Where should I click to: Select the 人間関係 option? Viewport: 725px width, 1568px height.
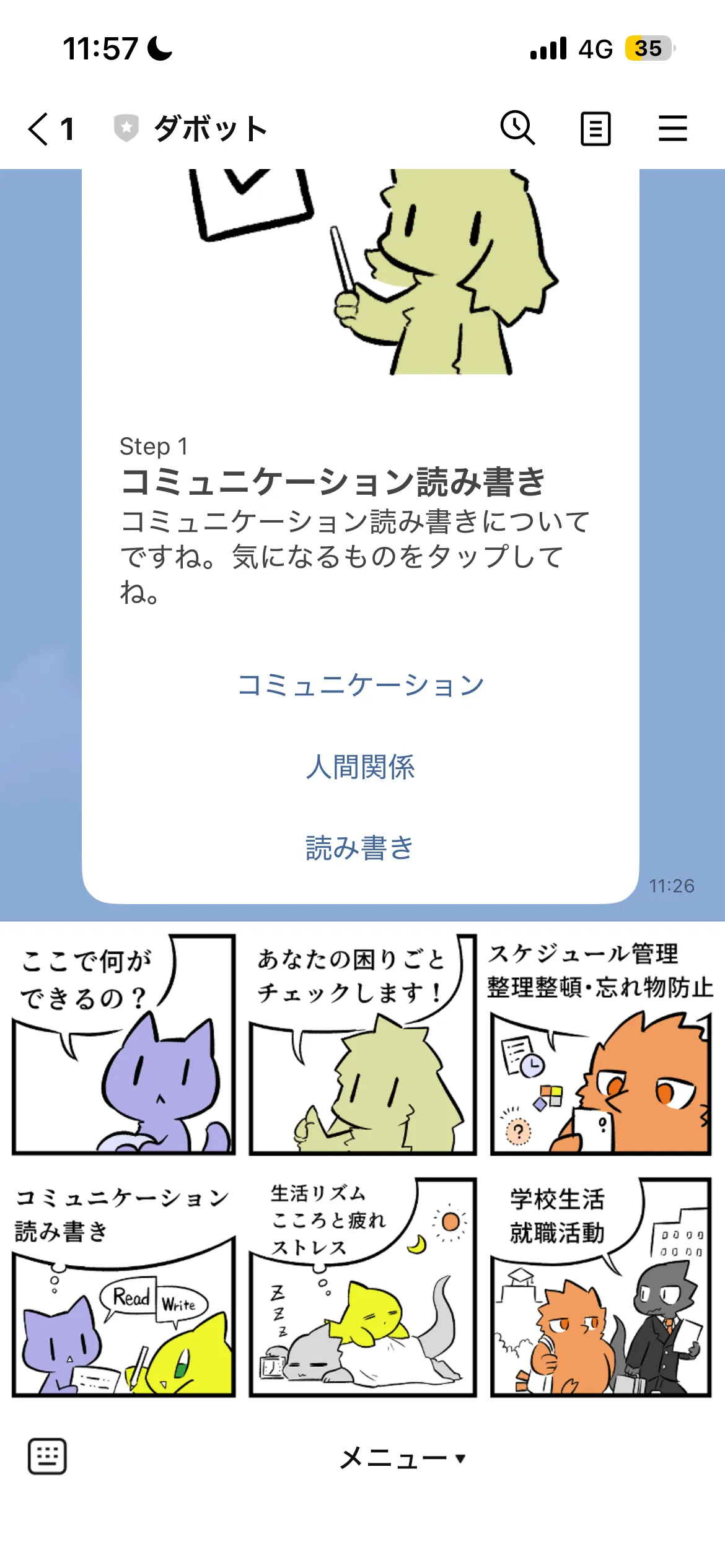[x=360, y=767]
